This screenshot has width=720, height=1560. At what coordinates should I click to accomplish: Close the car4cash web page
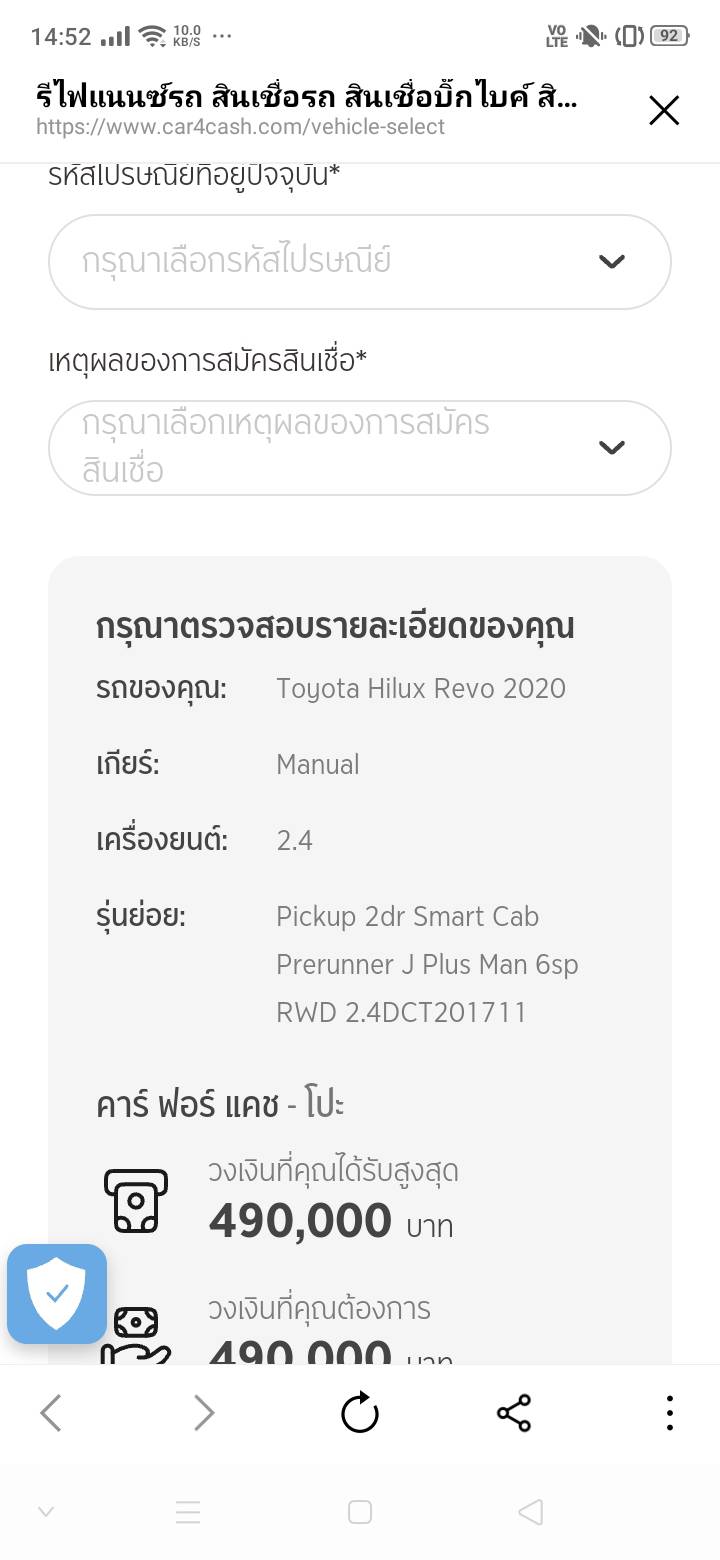pos(664,110)
